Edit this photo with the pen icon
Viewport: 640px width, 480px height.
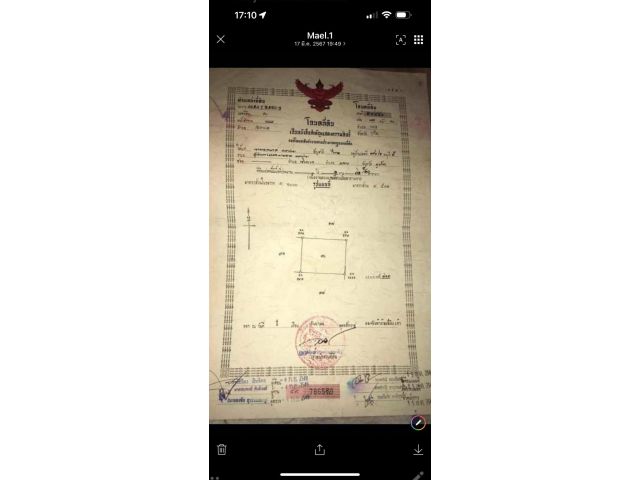coord(418,421)
